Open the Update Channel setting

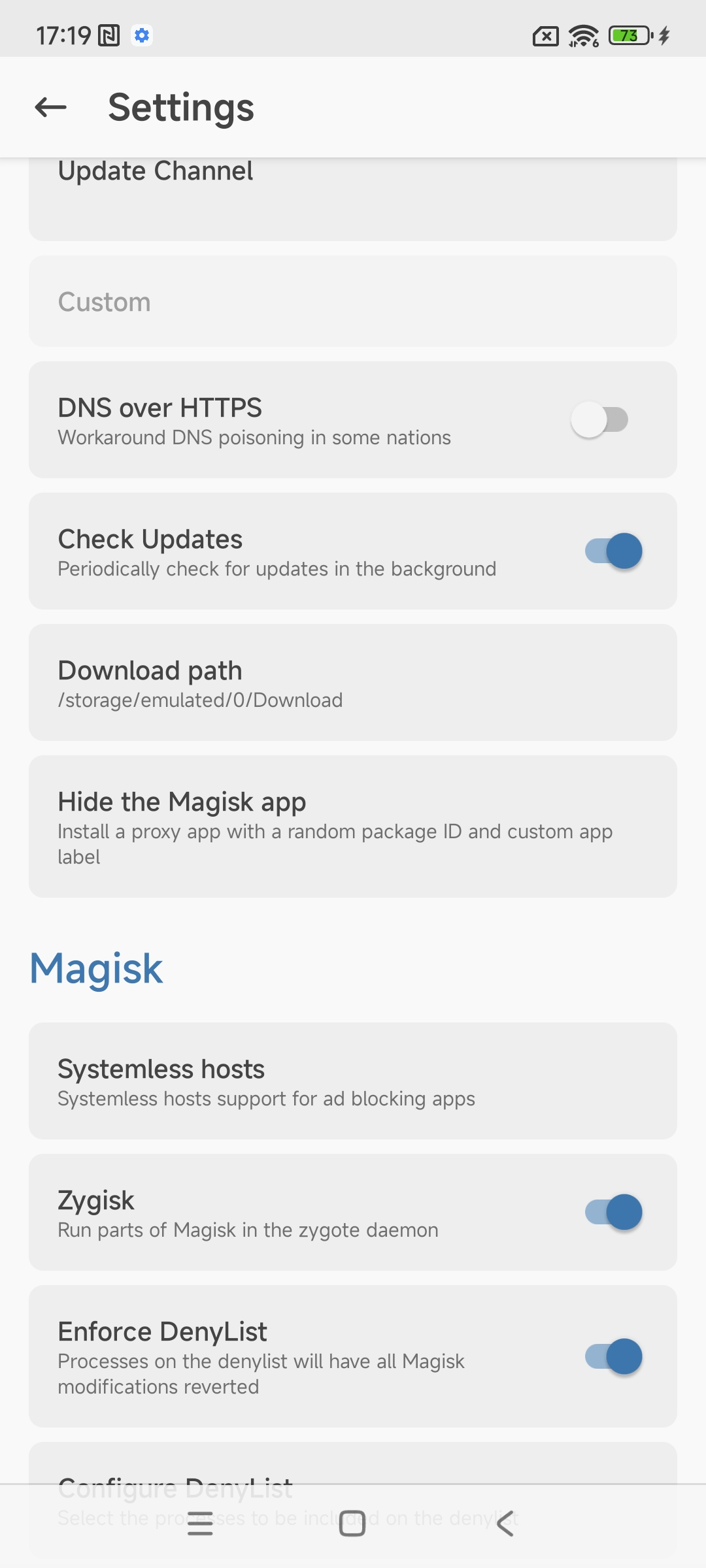[x=353, y=199]
